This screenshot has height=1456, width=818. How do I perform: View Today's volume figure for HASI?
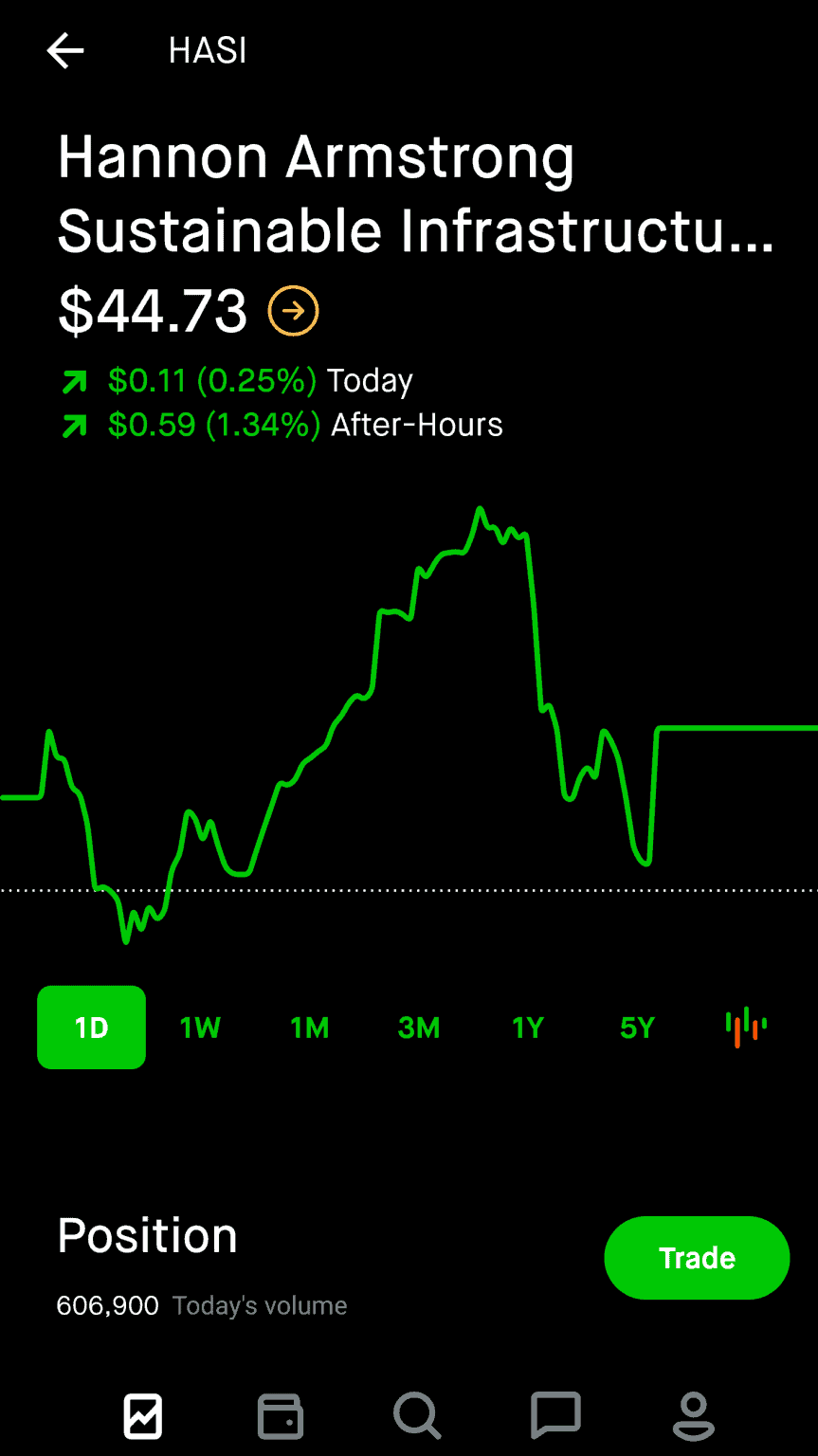click(x=202, y=1305)
